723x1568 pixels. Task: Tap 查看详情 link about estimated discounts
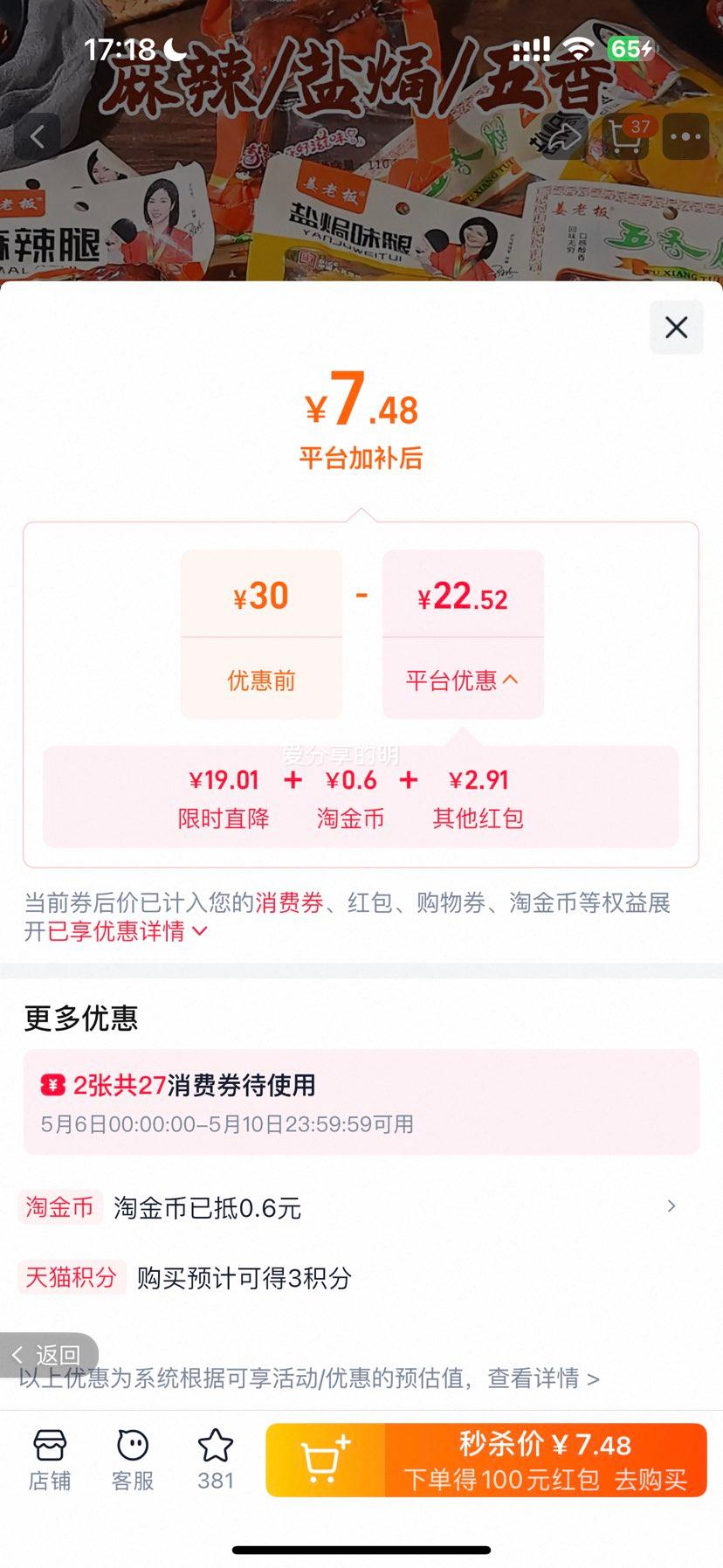(543, 1378)
